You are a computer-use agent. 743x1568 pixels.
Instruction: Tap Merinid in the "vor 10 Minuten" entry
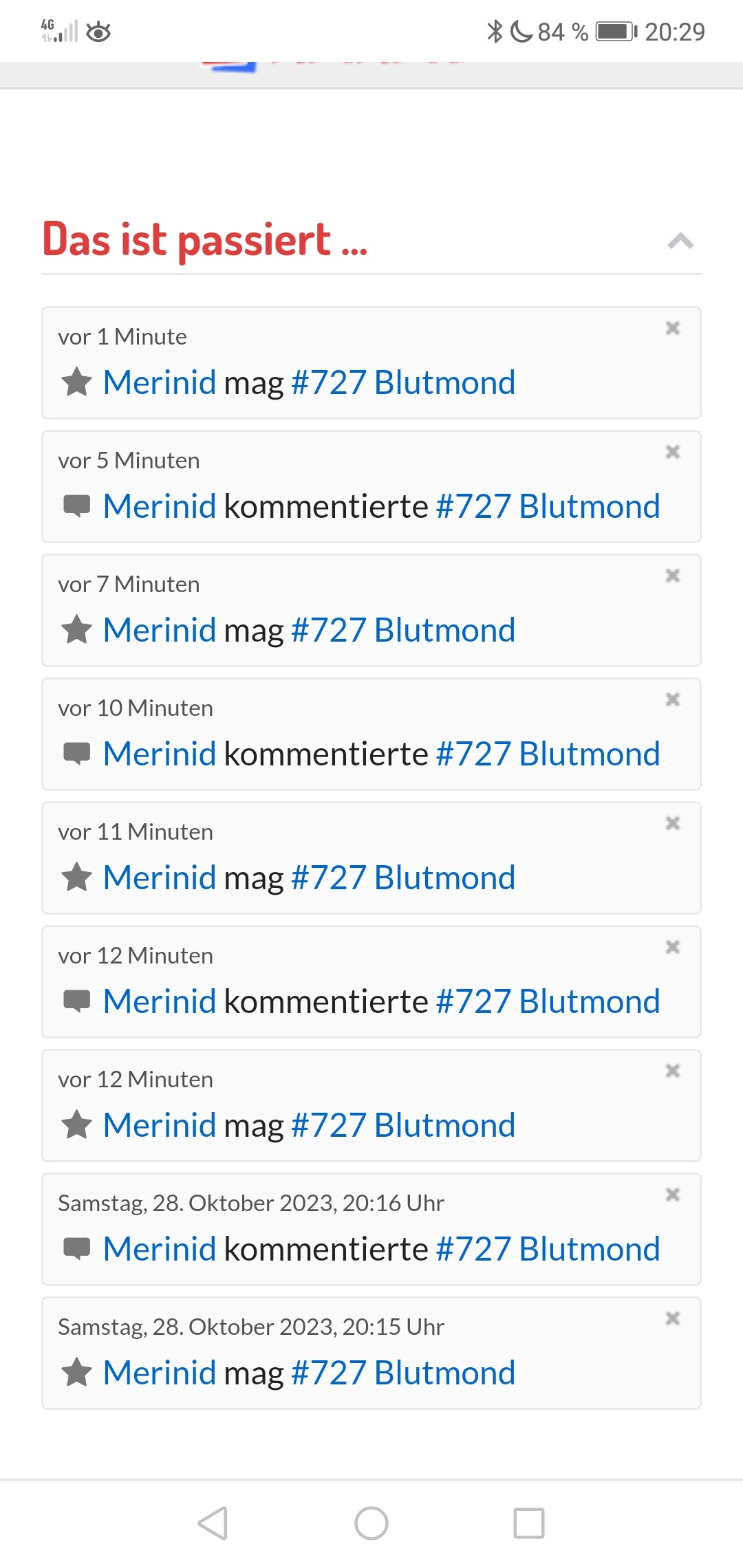click(x=160, y=754)
